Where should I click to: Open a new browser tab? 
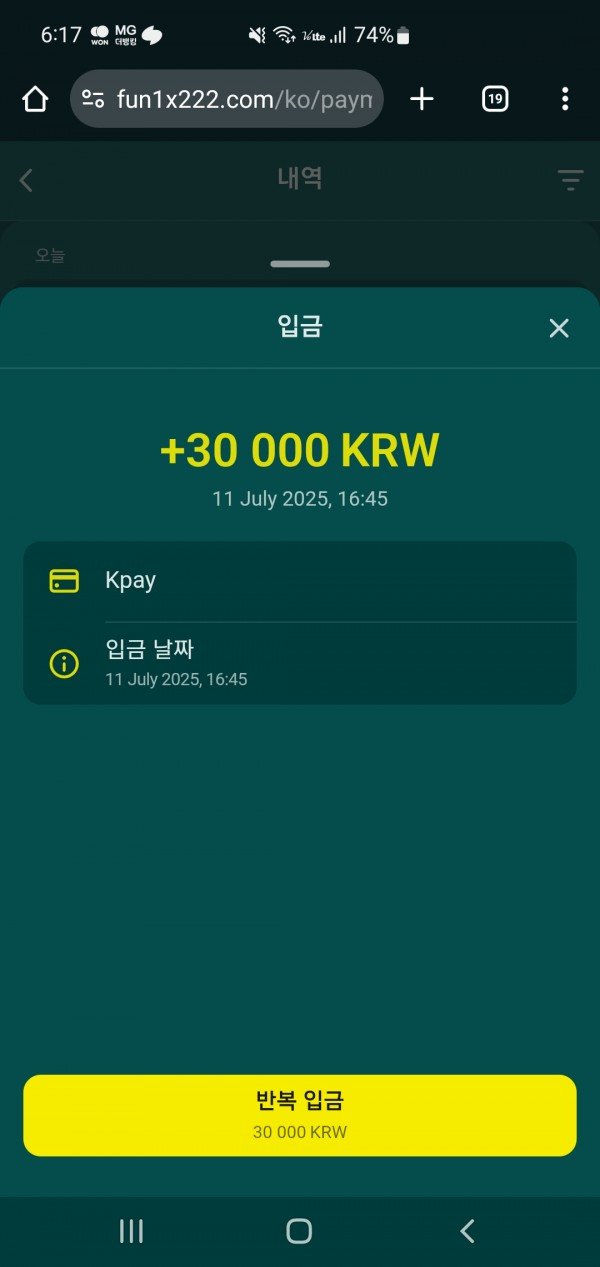tap(422, 99)
